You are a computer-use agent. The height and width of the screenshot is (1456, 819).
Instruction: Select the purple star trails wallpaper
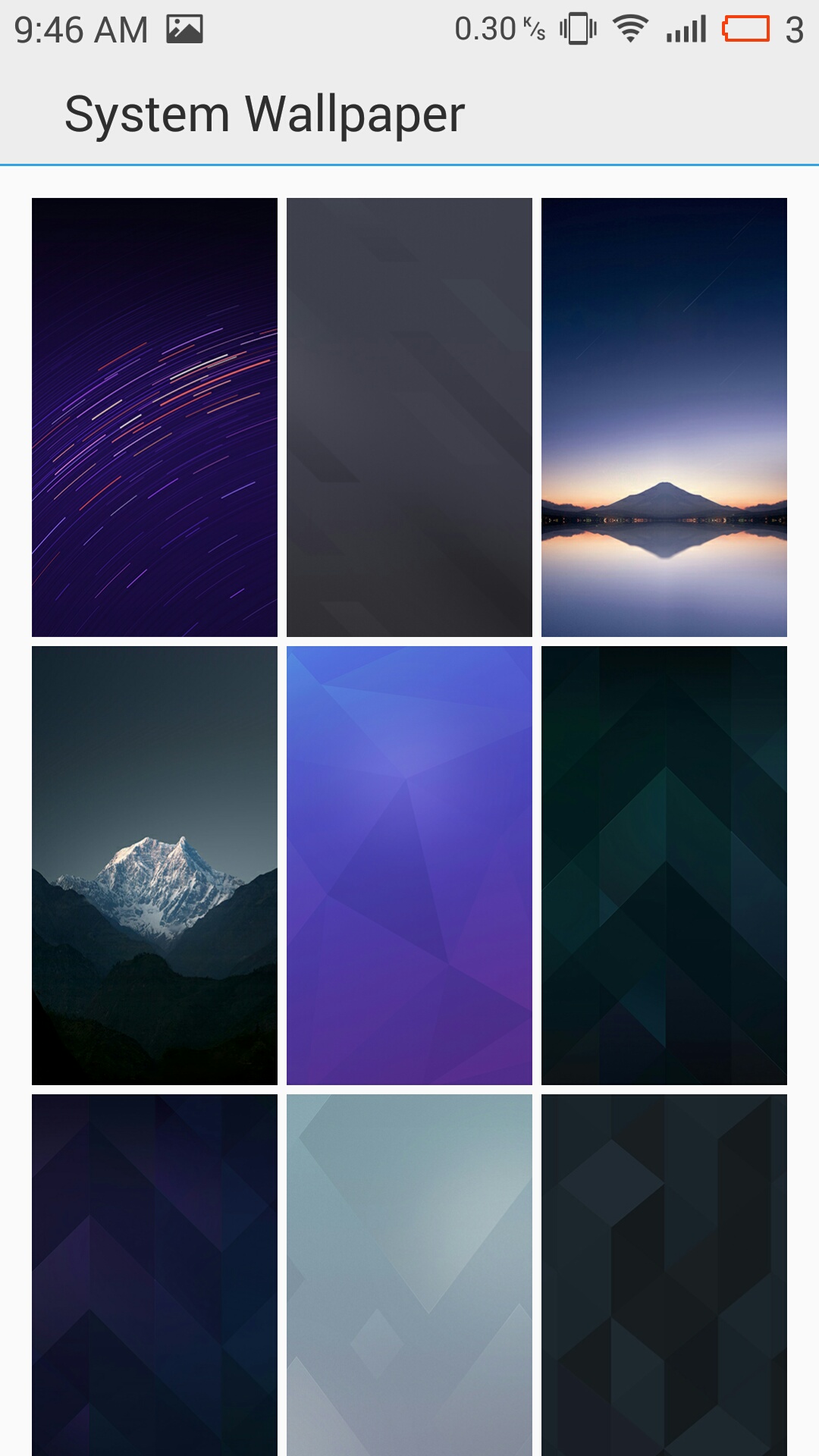point(155,417)
